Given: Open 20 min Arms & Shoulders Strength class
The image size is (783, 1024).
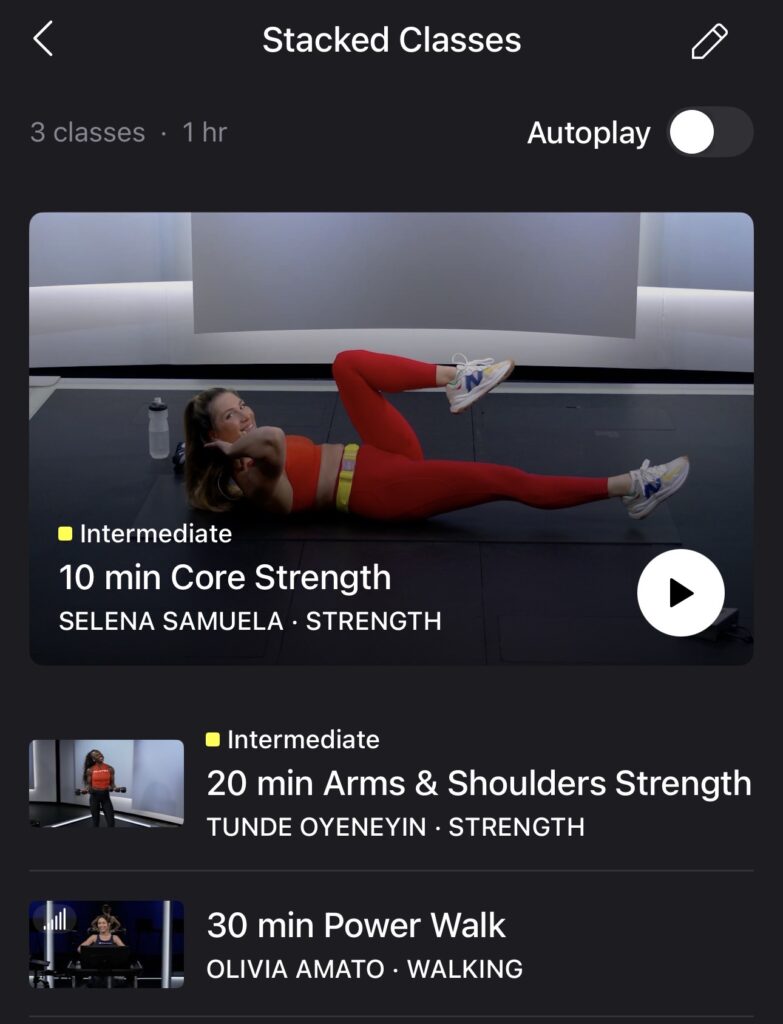Looking at the screenshot, I should 478,783.
